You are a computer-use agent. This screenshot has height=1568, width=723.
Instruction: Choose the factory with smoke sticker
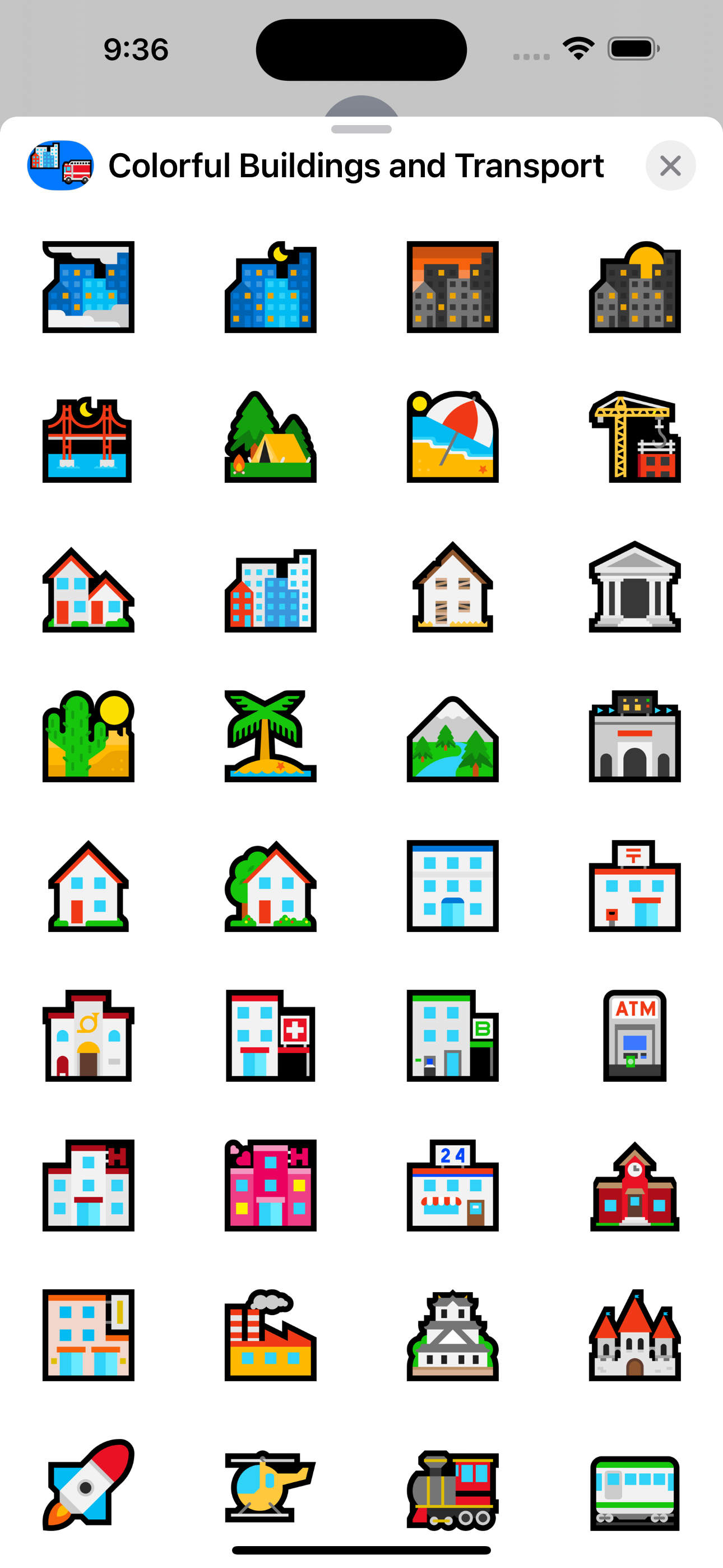point(270,1335)
